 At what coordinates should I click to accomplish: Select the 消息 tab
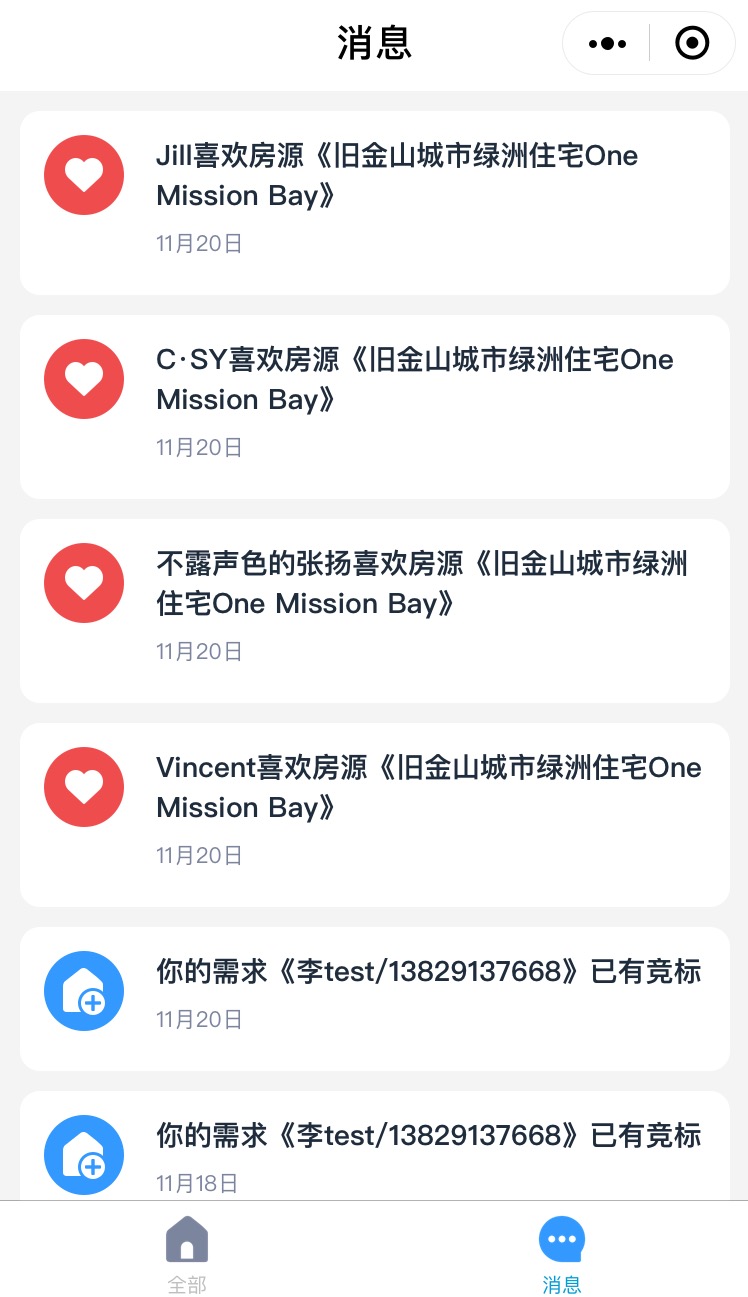click(x=561, y=1252)
